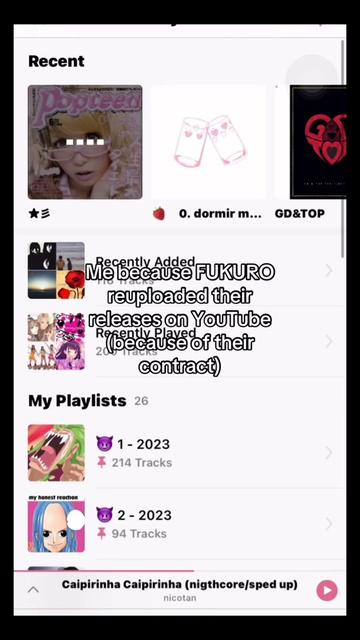Expand the now playing mini player
The width and height of the screenshot is (360, 640).
pyautogui.click(x=33, y=589)
